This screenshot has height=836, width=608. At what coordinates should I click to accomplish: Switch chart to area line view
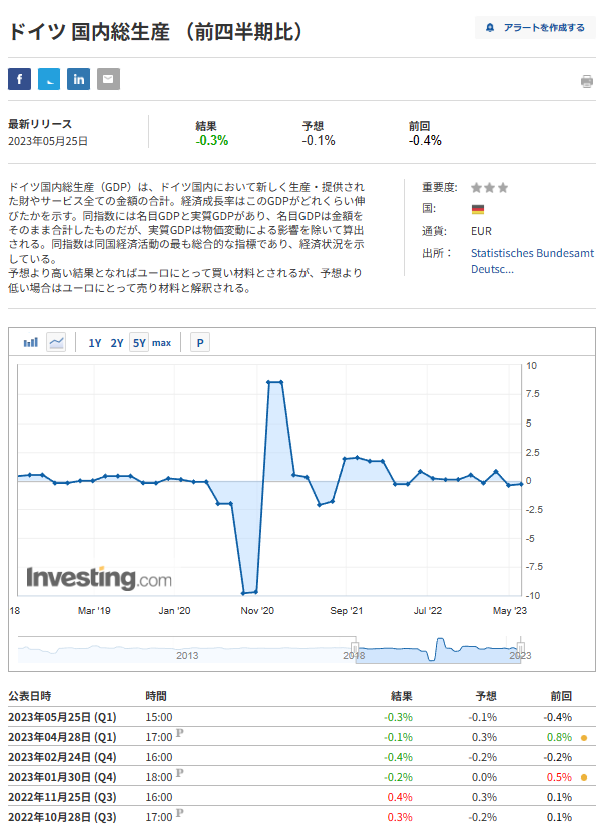tap(57, 342)
